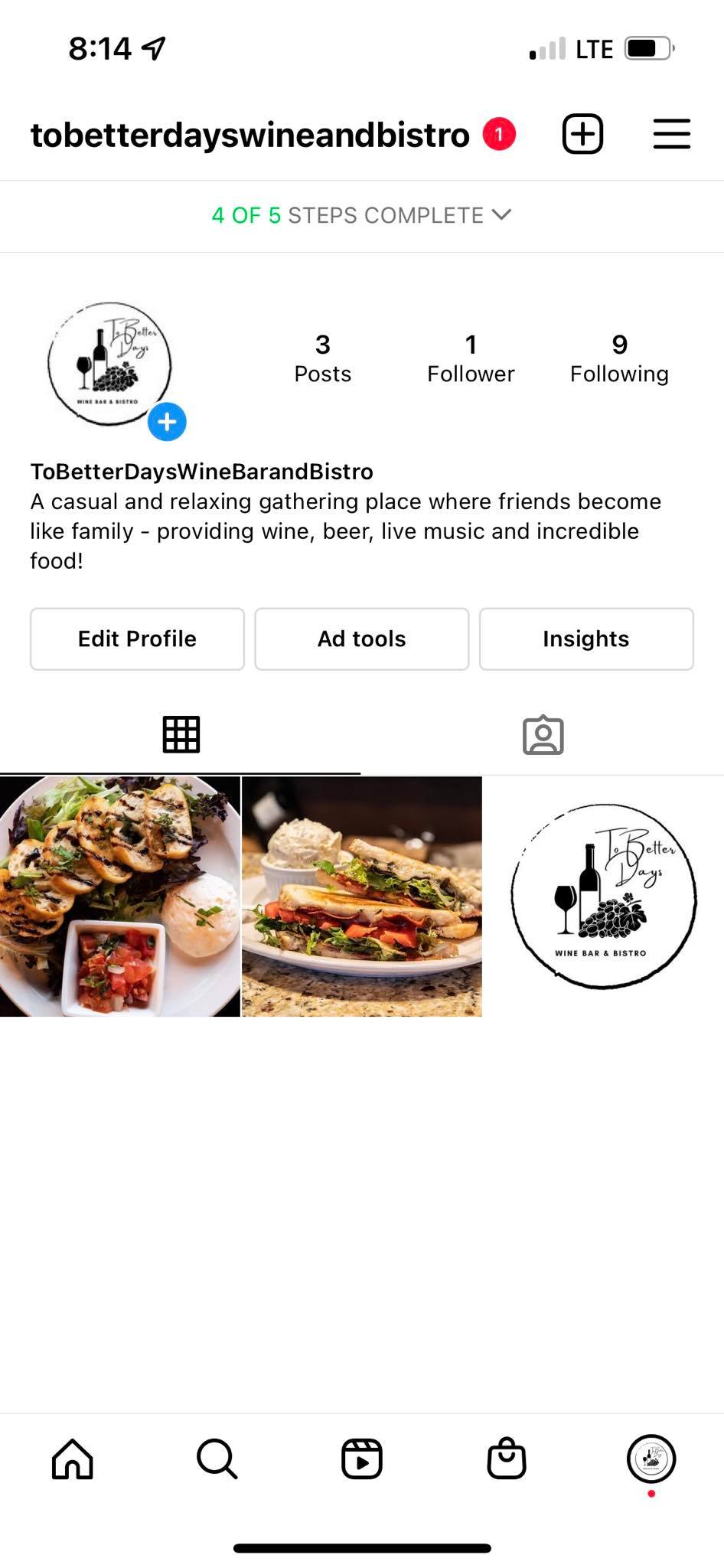The image size is (724, 1568).
Task: Open the hamburger menu
Action: 672,134
